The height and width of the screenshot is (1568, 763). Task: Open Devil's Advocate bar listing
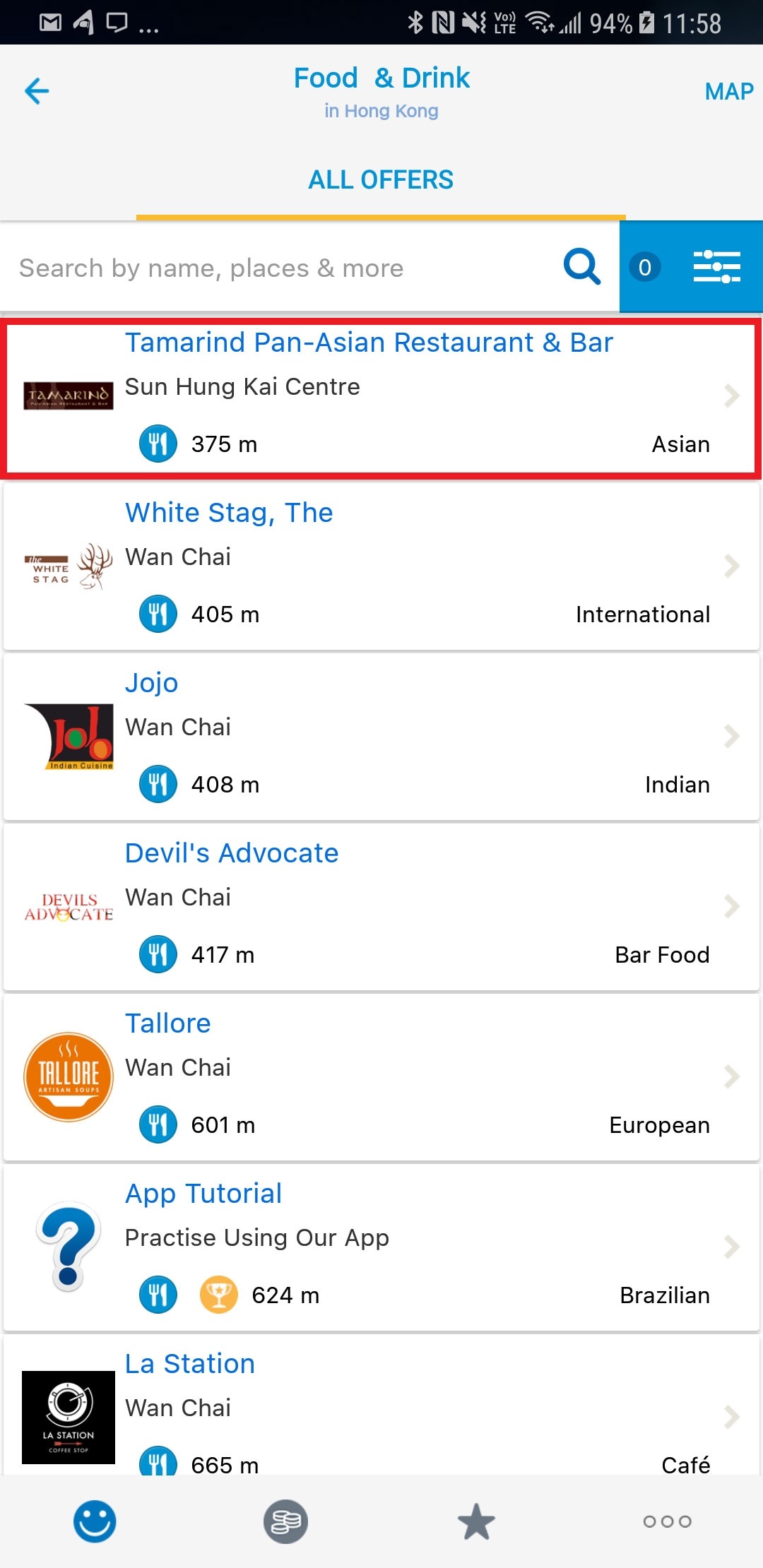point(381,906)
